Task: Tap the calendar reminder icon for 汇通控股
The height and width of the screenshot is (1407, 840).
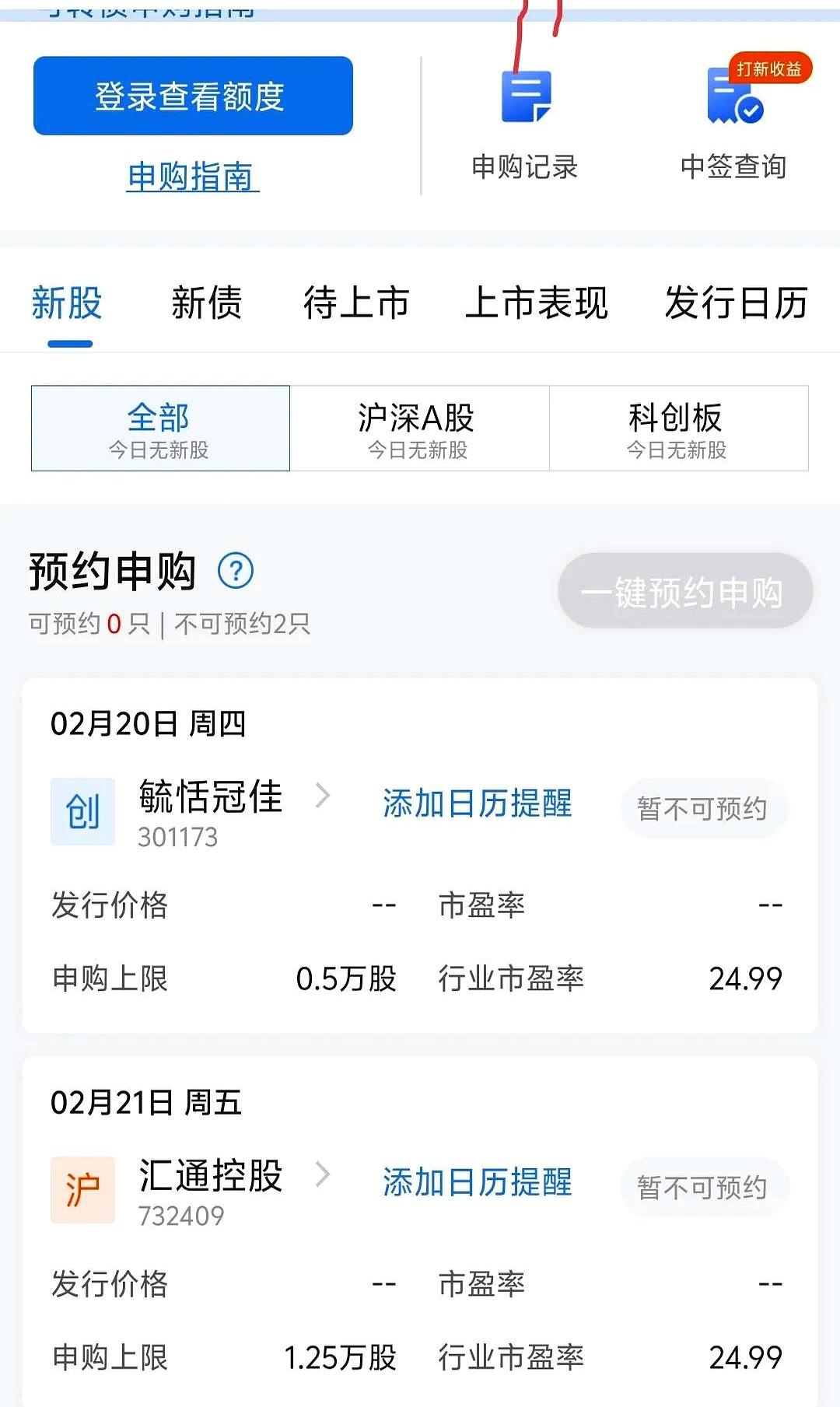Action: click(476, 1183)
